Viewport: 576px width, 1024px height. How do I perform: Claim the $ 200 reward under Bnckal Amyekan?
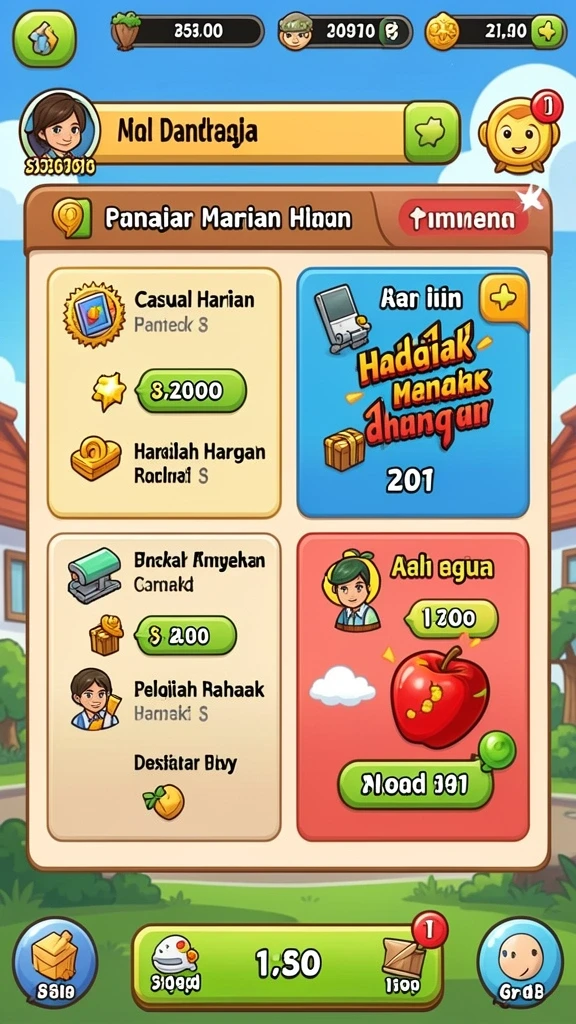click(x=185, y=635)
